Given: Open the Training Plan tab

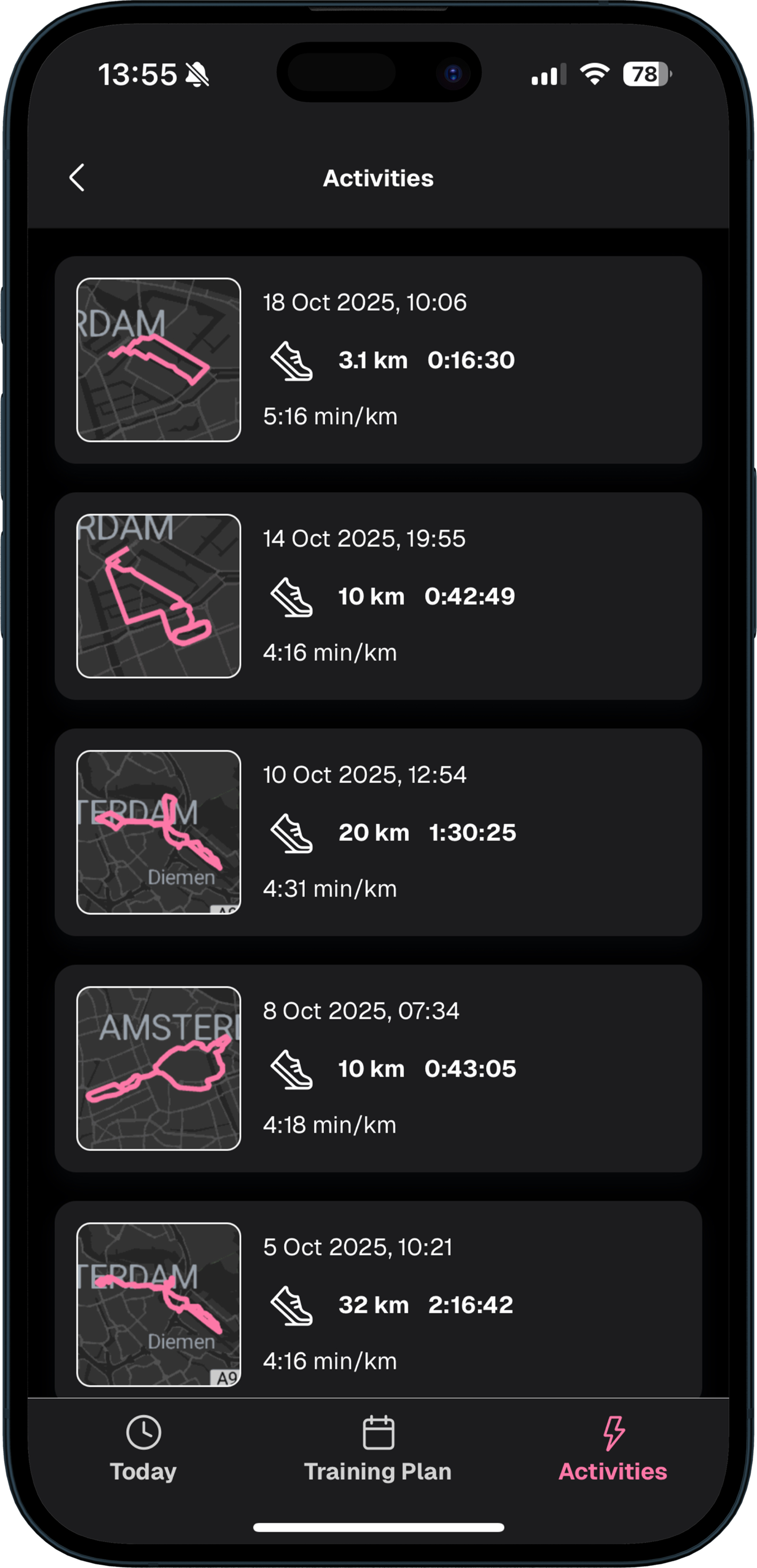Looking at the screenshot, I should tap(378, 1449).
